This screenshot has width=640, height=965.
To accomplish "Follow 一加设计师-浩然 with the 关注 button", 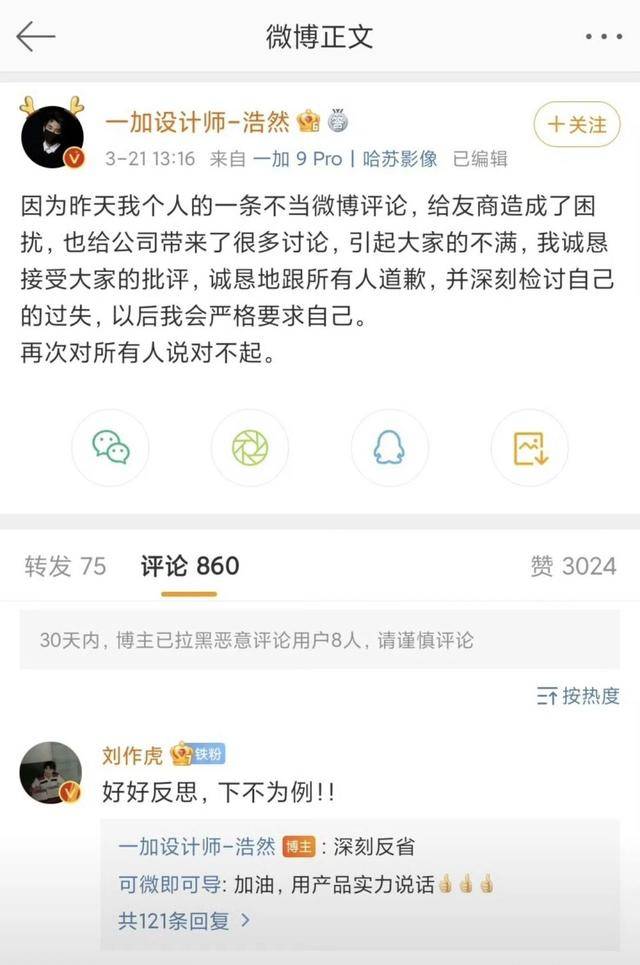I will point(577,125).
